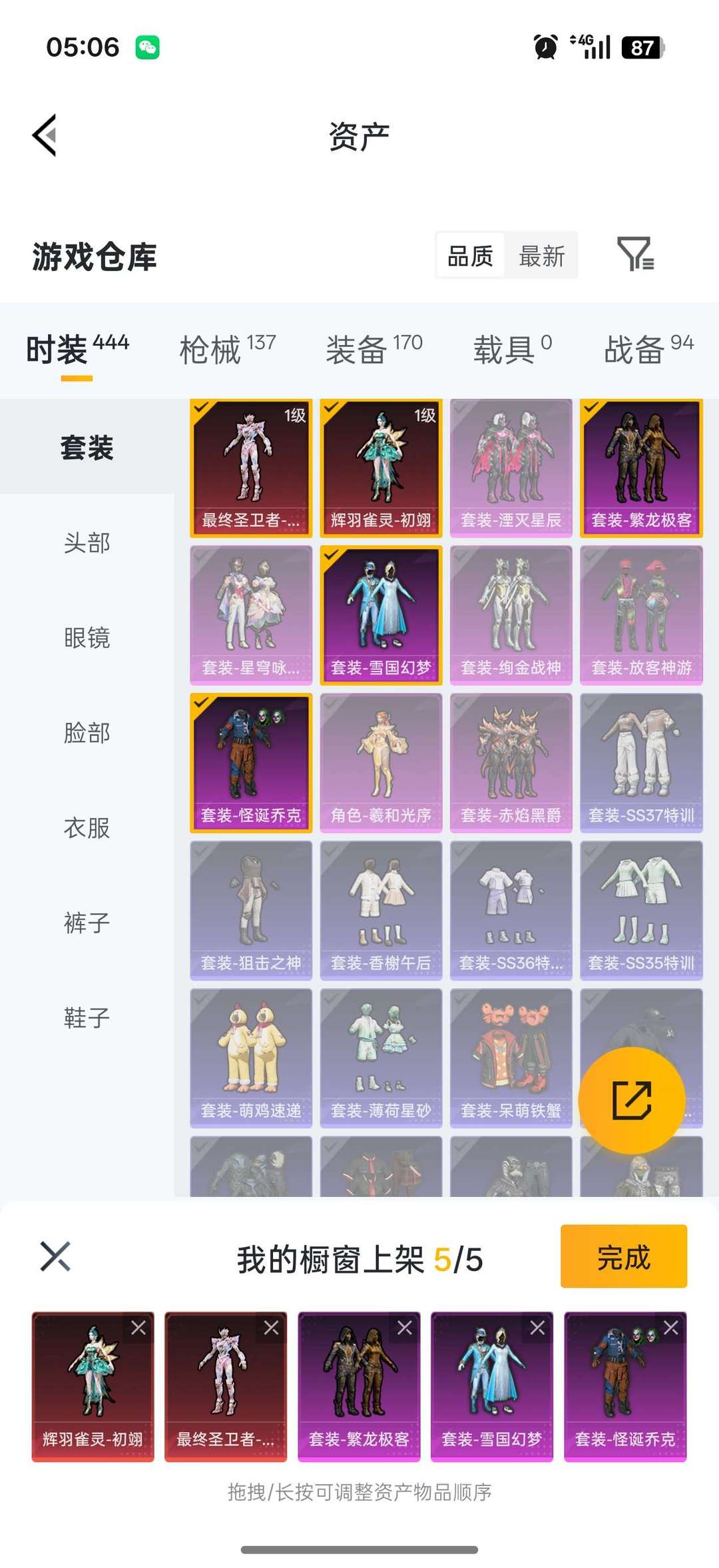
Task: Pick the 角色-羲和光序 item
Action: pos(381,762)
